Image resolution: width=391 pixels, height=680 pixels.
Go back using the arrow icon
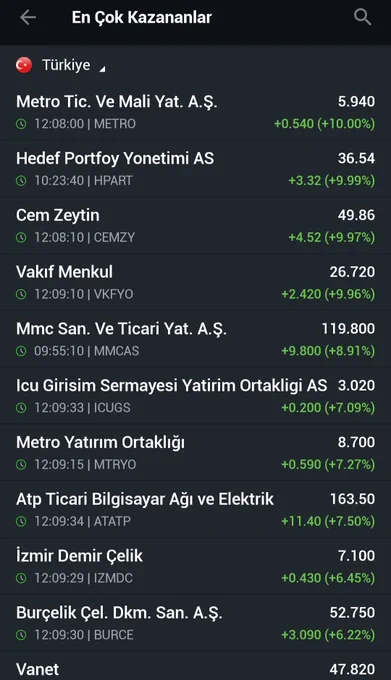28,17
